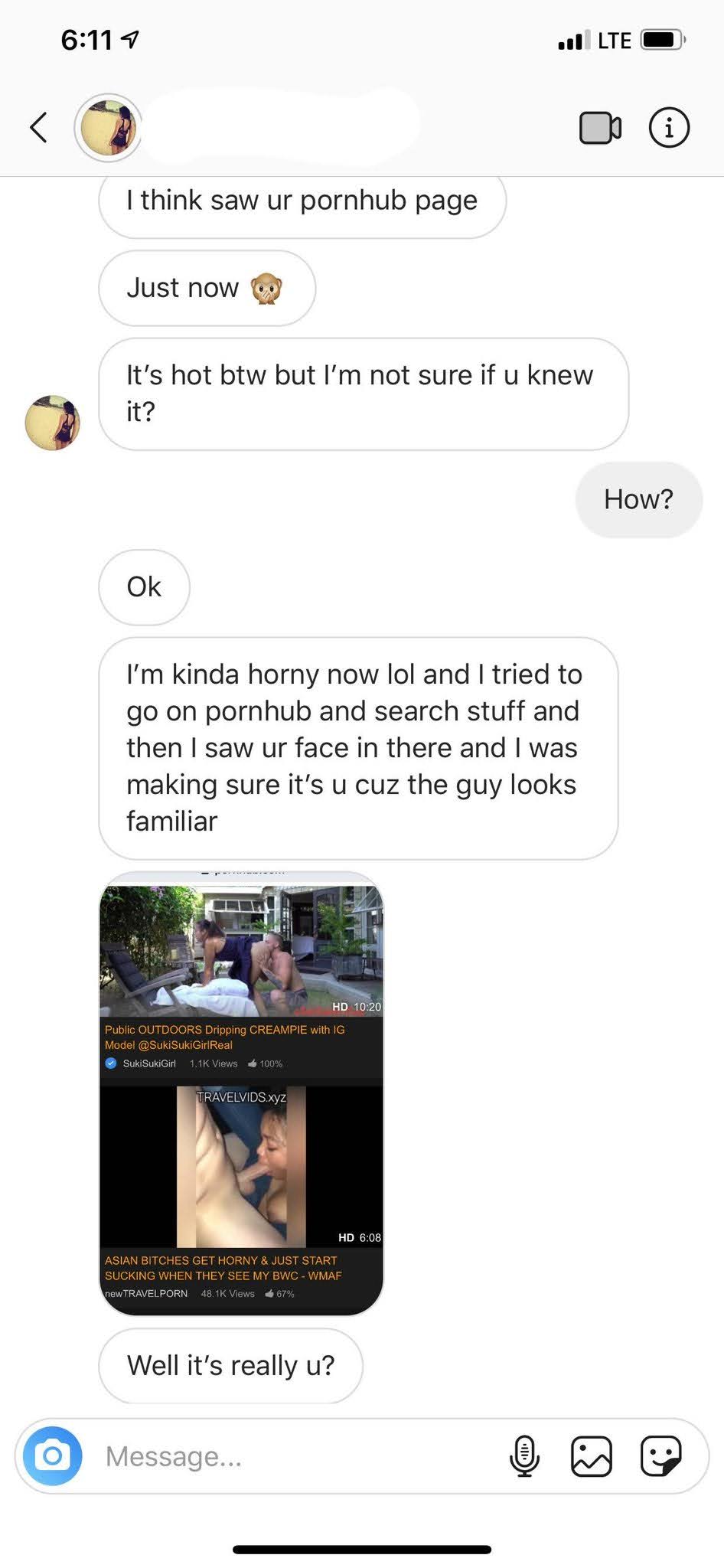The width and height of the screenshot is (724, 1568).
Task: Open the sticker picker
Action: pos(660,1455)
